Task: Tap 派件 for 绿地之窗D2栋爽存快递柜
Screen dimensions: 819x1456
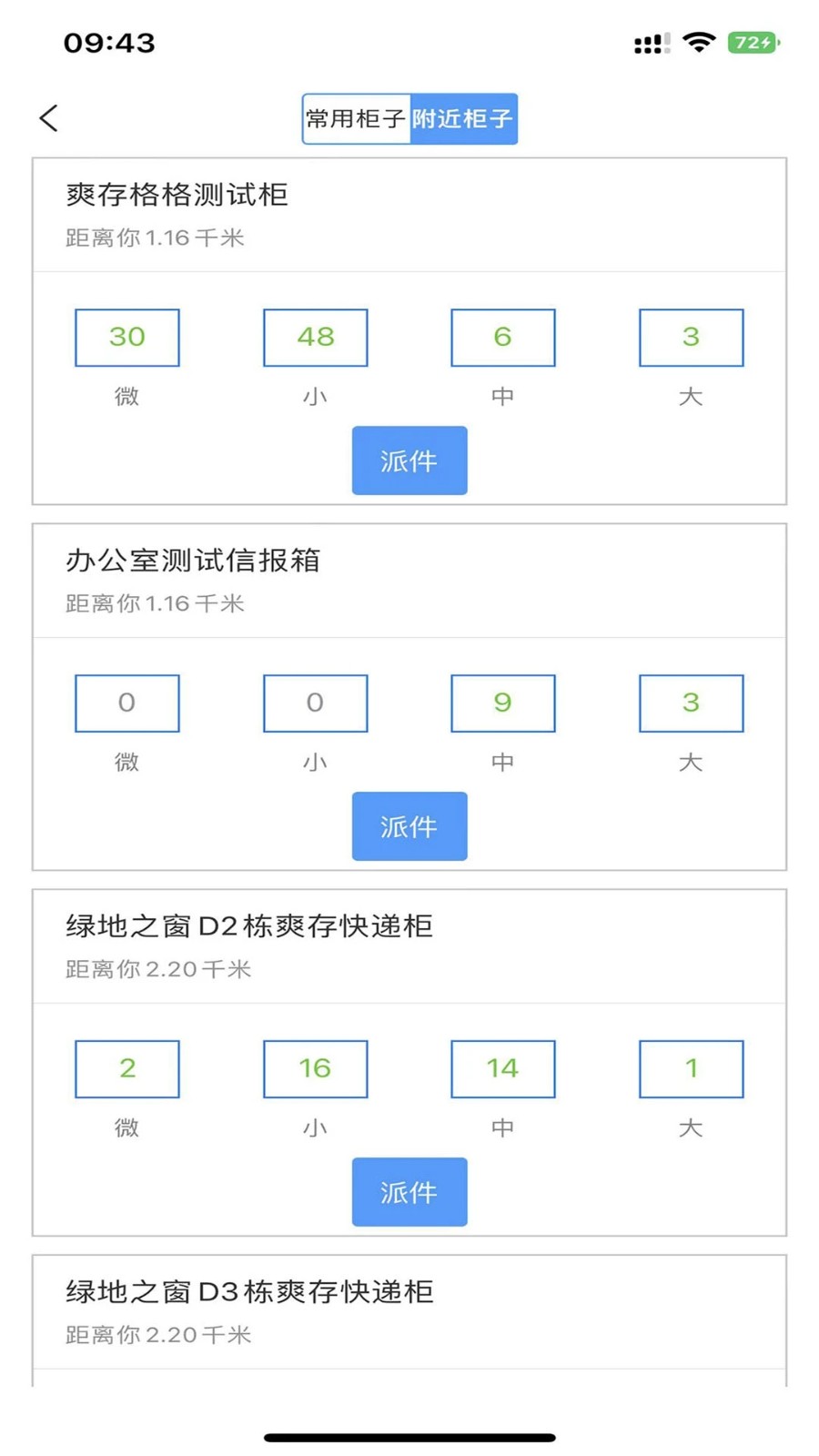Action: 409,1192
